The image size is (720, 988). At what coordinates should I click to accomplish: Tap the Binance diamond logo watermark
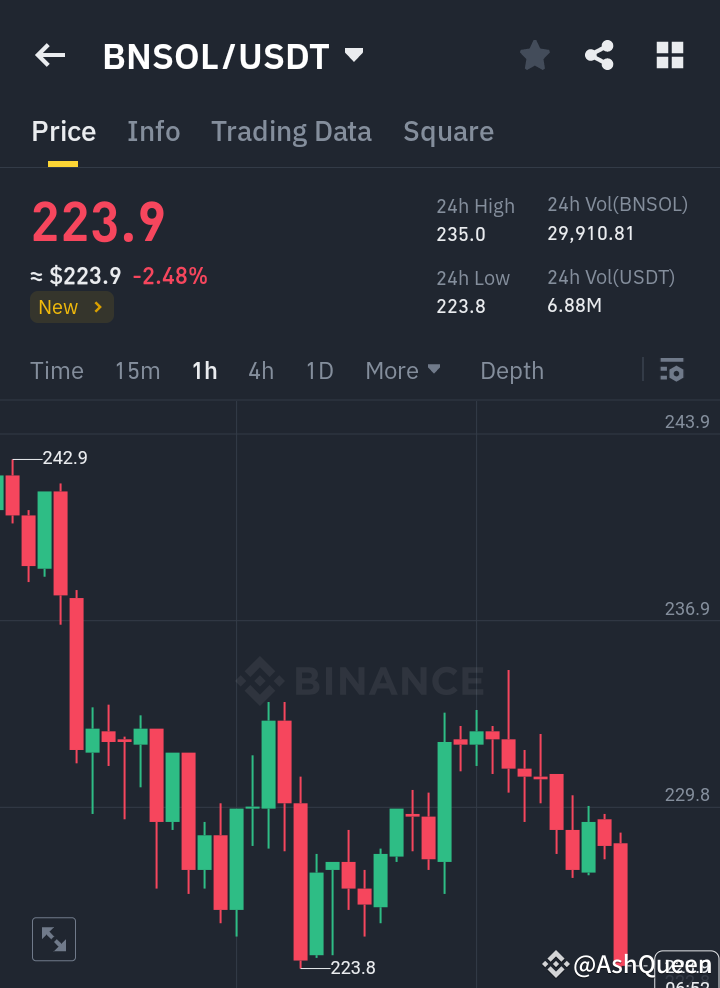(x=264, y=680)
